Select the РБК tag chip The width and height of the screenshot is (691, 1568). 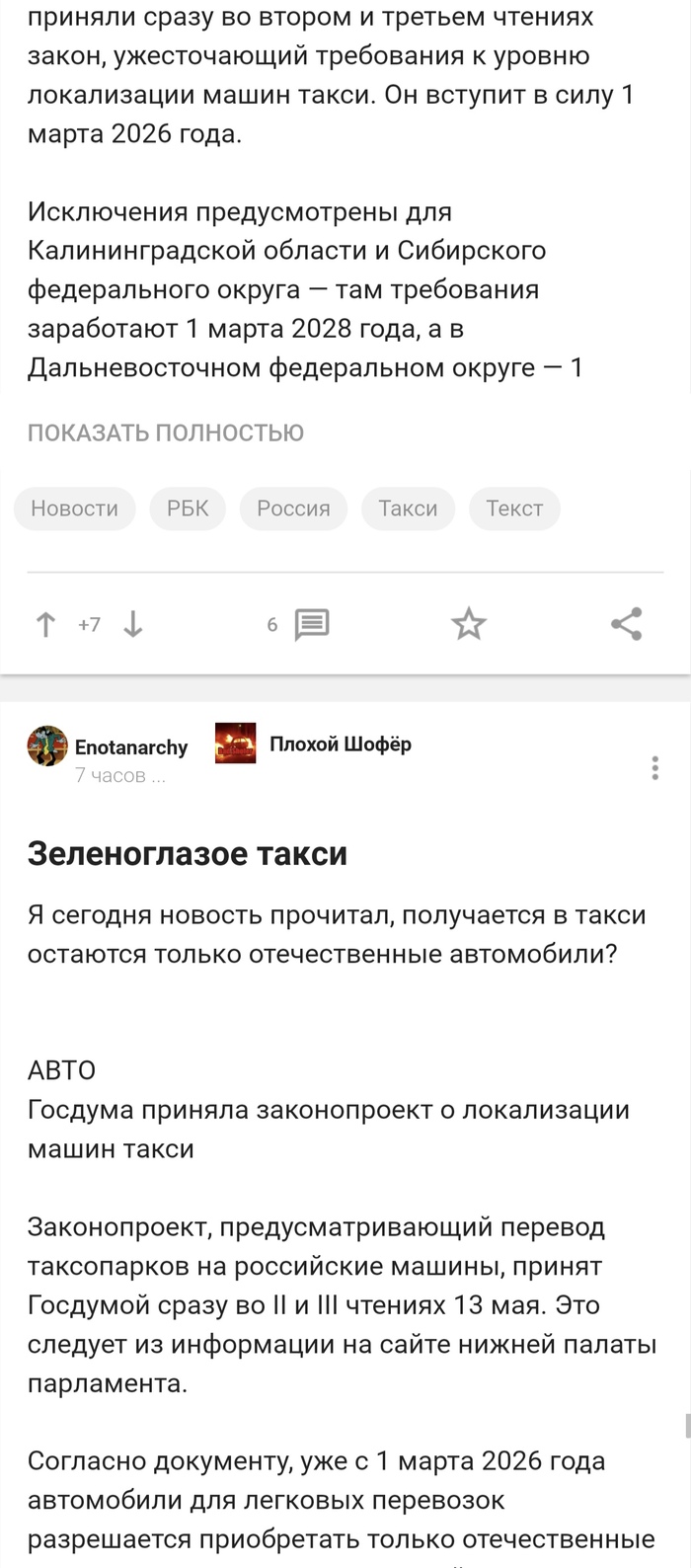click(x=188, y=509)
